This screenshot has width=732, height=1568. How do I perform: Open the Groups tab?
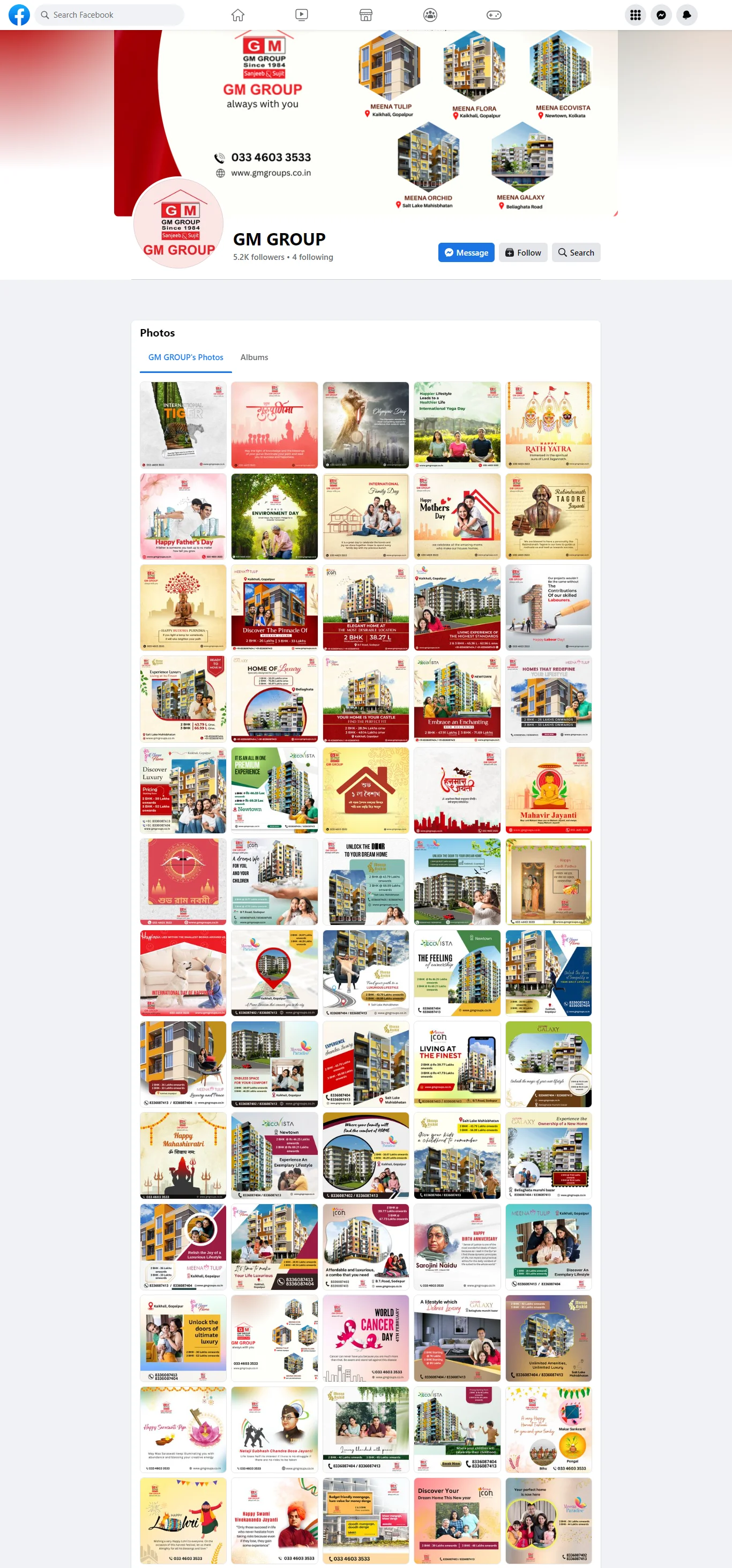click(430, 14)
